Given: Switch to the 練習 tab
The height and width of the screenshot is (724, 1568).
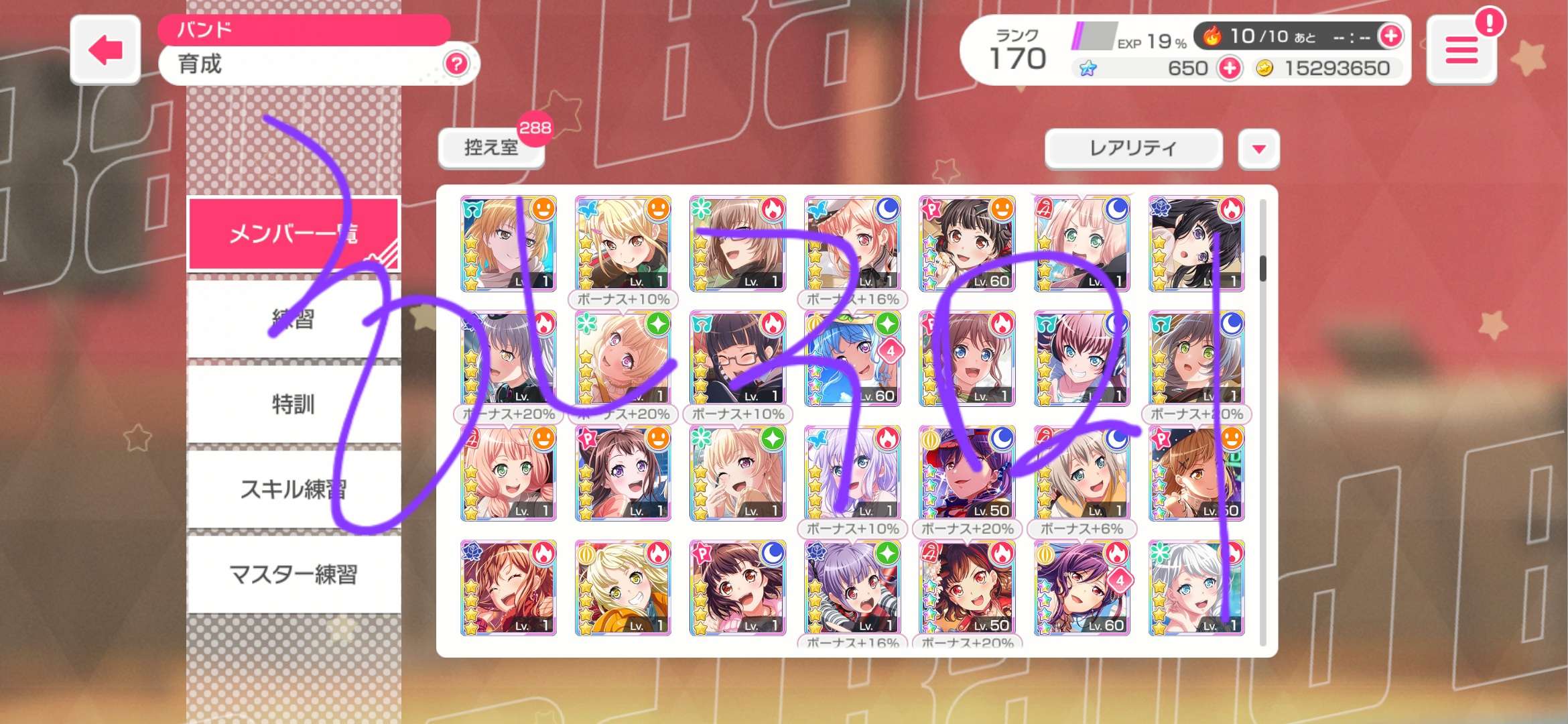Looking at the screenshot, I should (293, 319).
